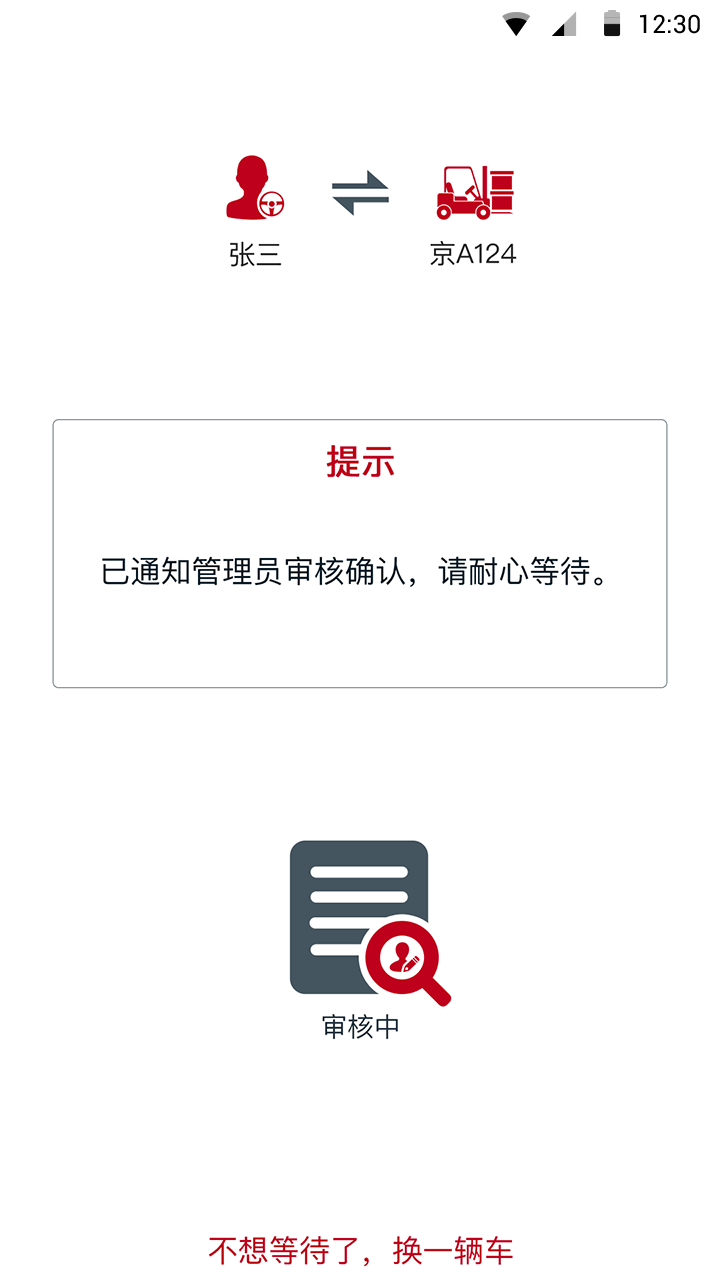Tap the '不想等待了，换一辆车' link
720x1280 pixels.
point(360,1250)
